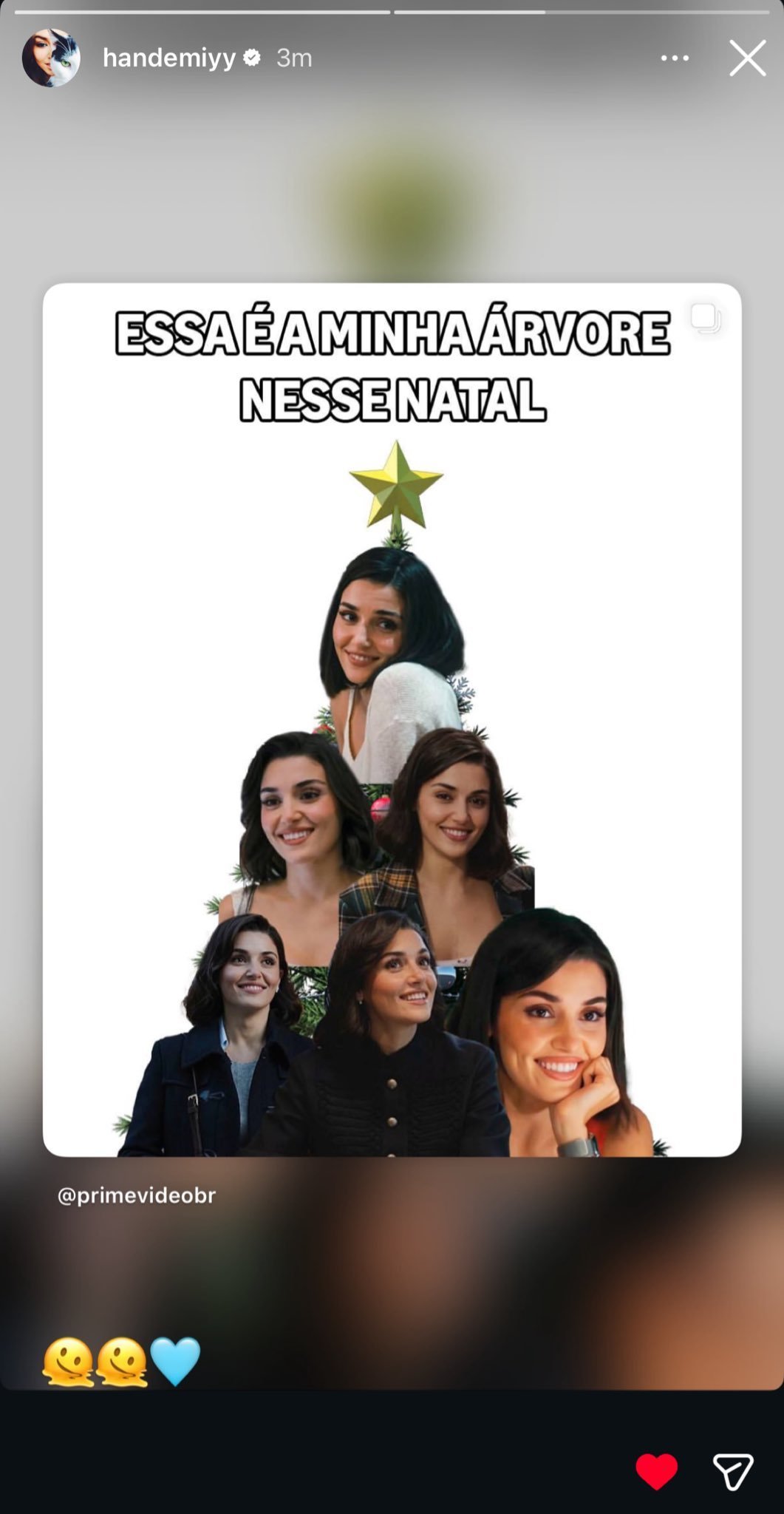Image resolution: width=784 pixels, height=1514 pixels.
Task: Open the @primevideobr mention
Action: click(x=137, y=1195)
